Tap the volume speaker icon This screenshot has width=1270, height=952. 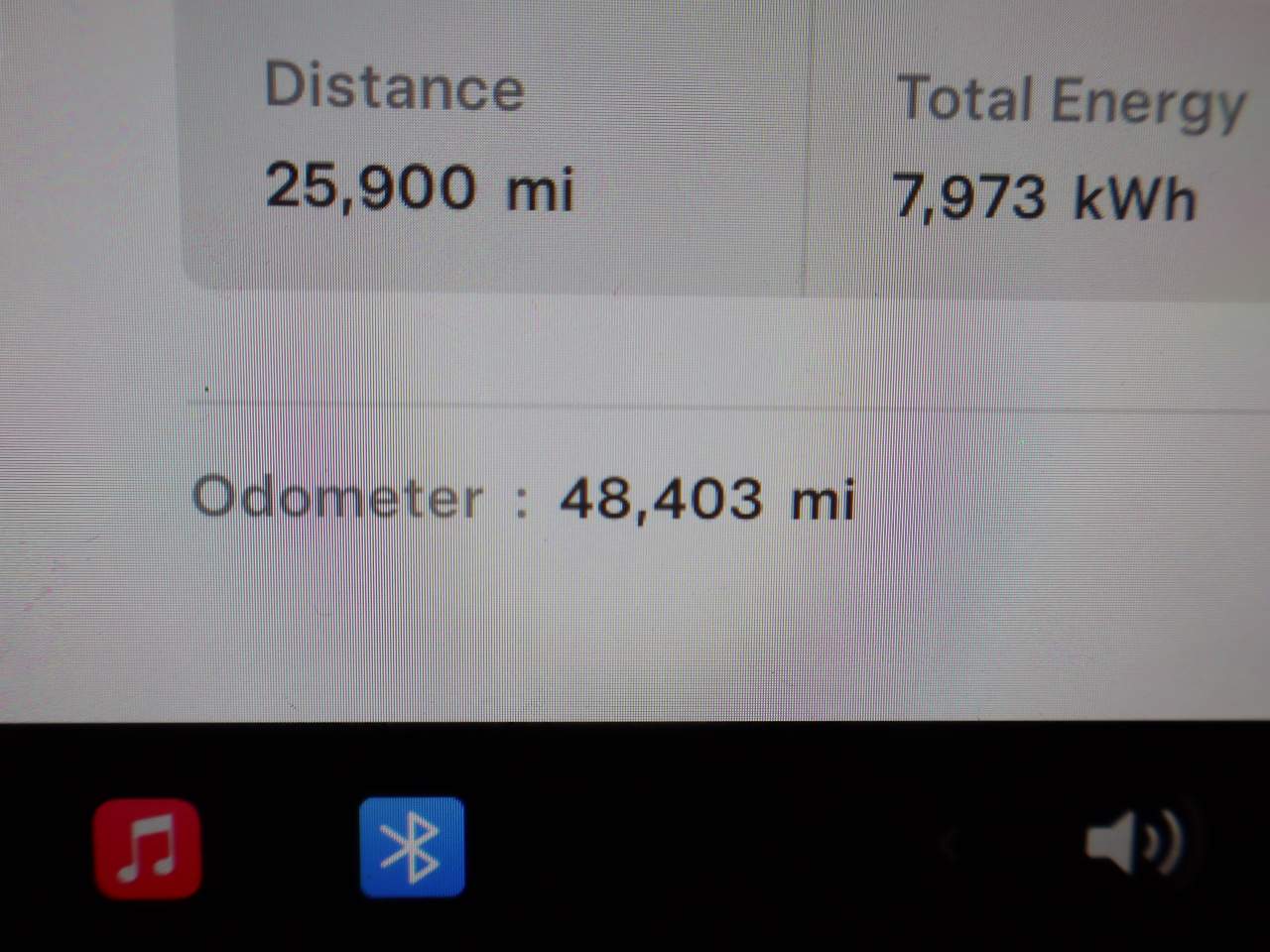click(x=1133, y=843)
